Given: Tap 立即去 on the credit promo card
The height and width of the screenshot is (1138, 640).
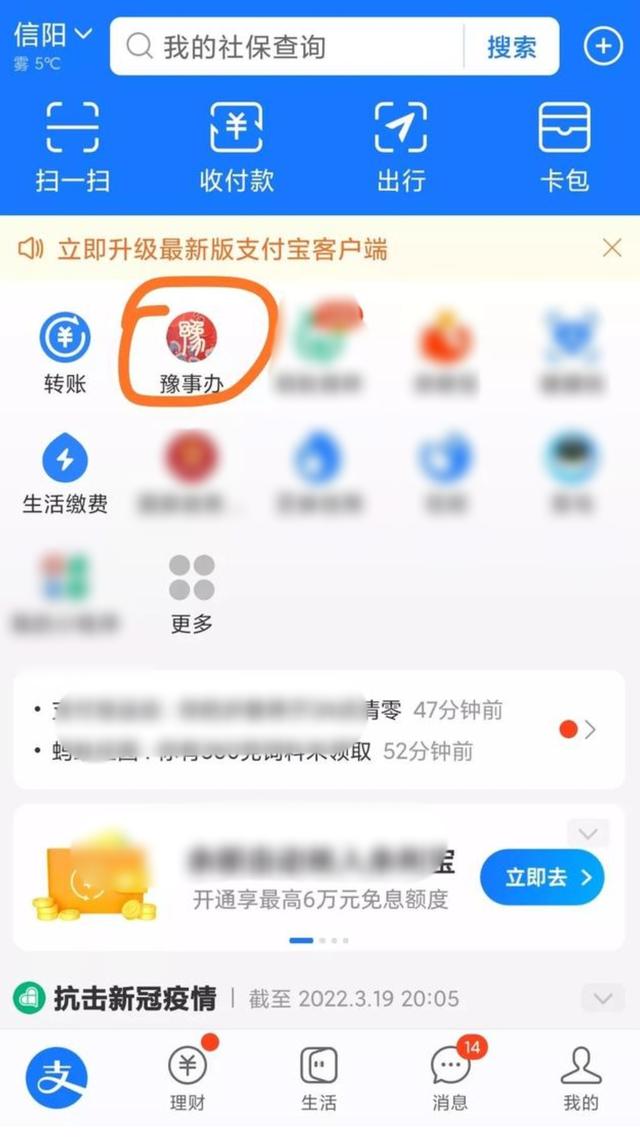Looking at the screenshot, I should click(x=541, y=877).
